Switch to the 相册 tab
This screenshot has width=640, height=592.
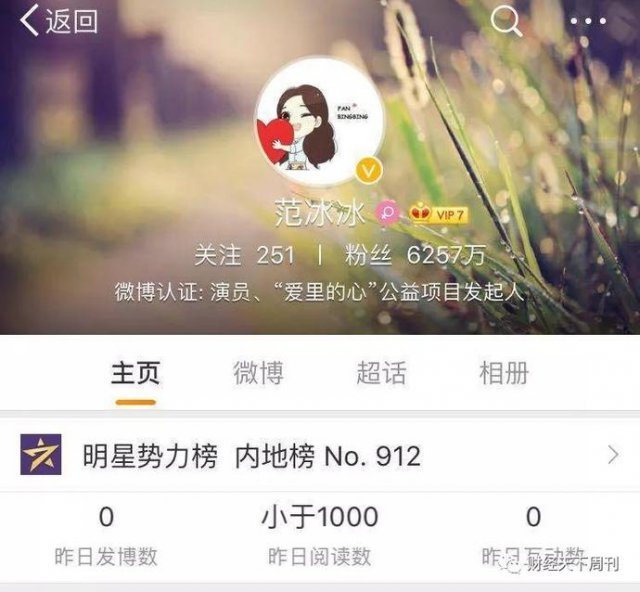(504, 373)
